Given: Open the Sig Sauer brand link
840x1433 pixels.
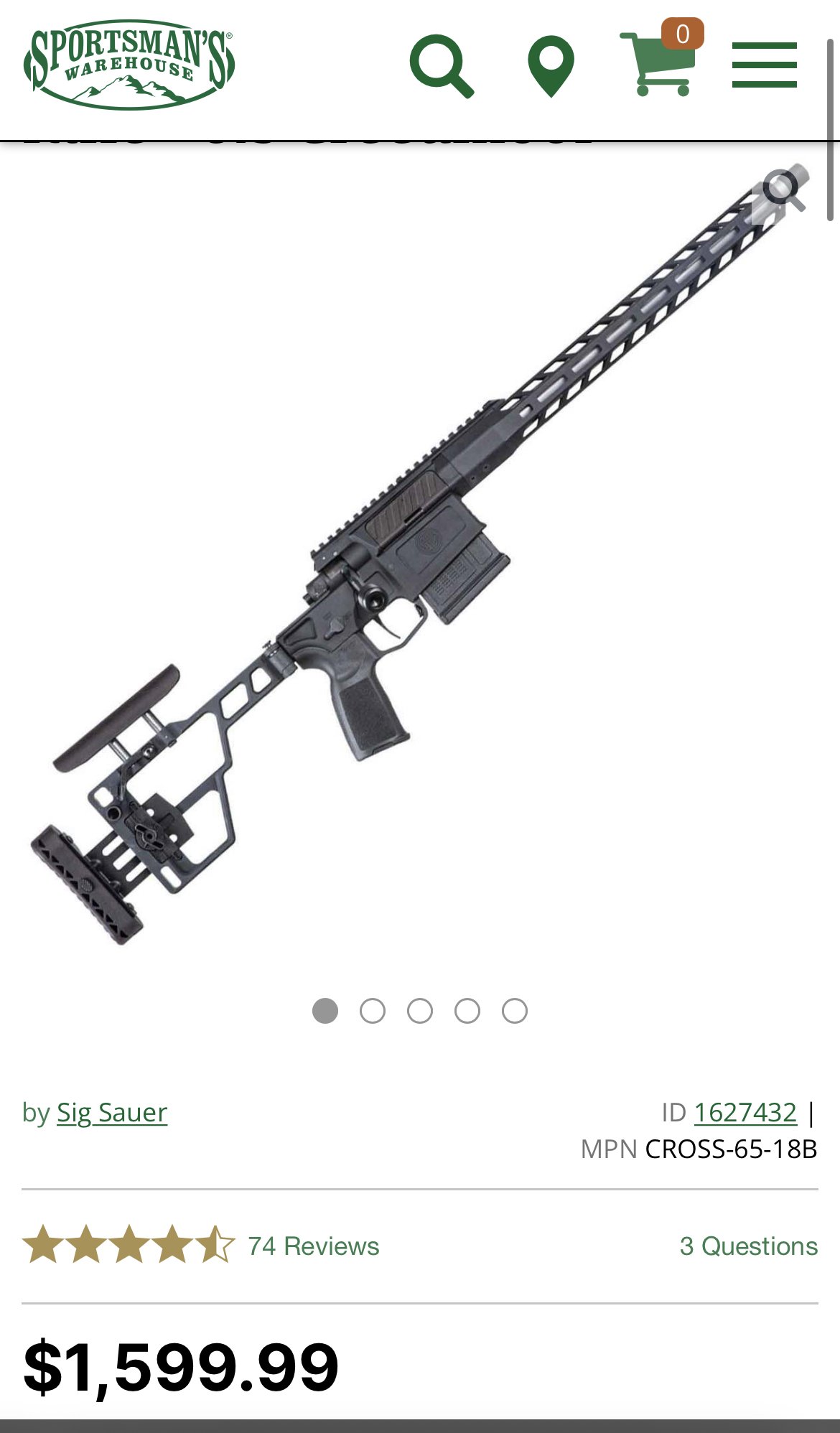Looking at the screenshot, I should 112,1113.
